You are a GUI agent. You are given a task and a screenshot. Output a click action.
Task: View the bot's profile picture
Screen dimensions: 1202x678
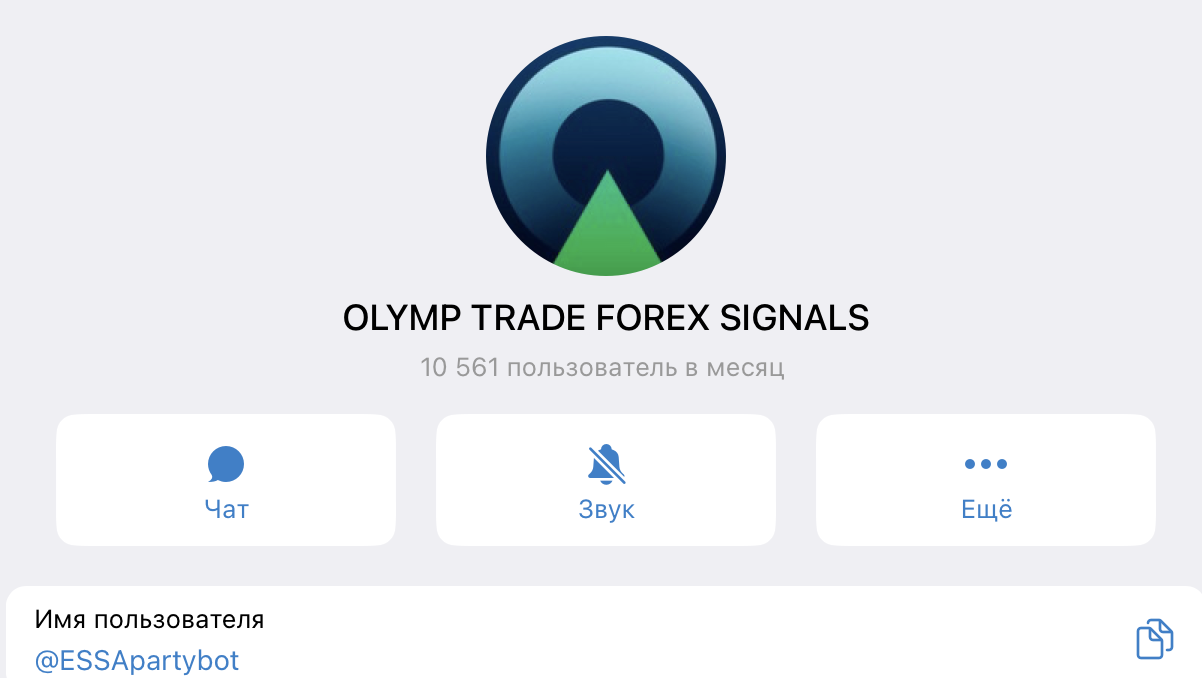point(606,156)
